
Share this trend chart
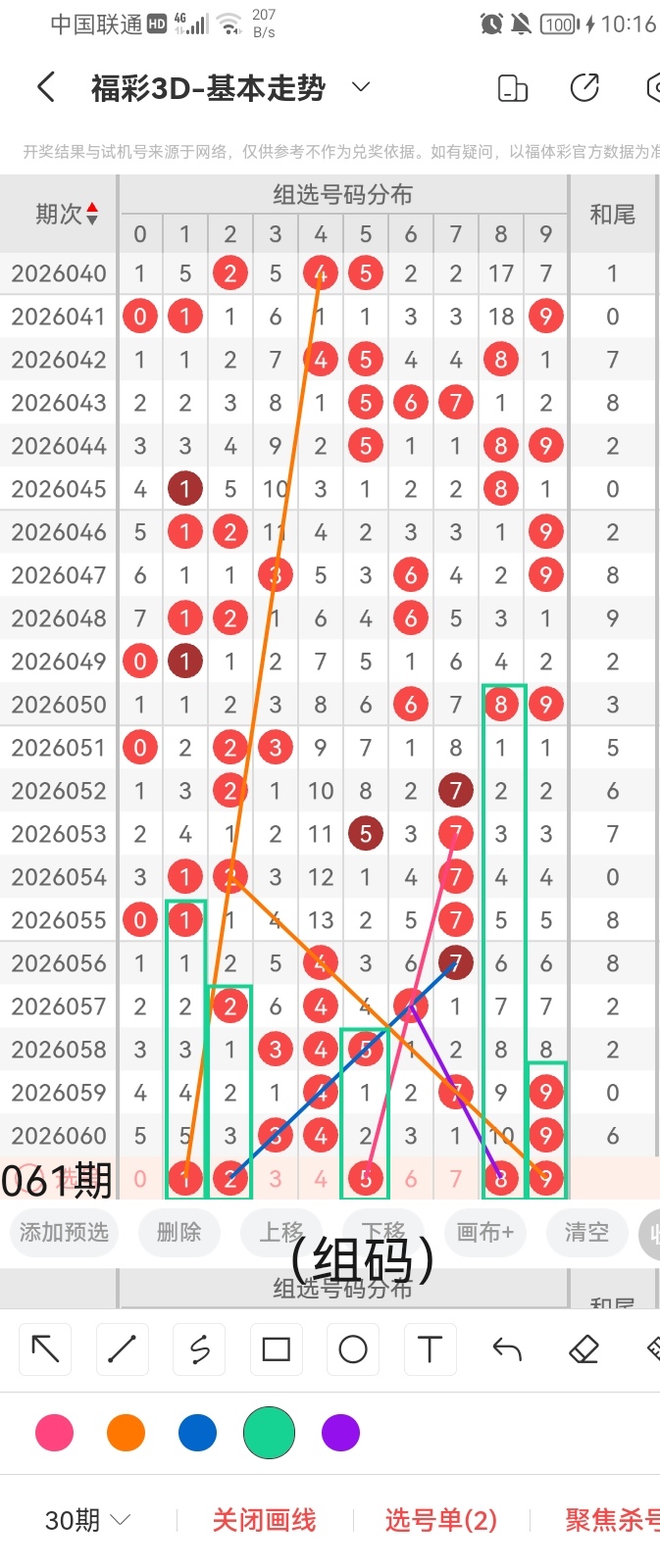coord(584,88)
